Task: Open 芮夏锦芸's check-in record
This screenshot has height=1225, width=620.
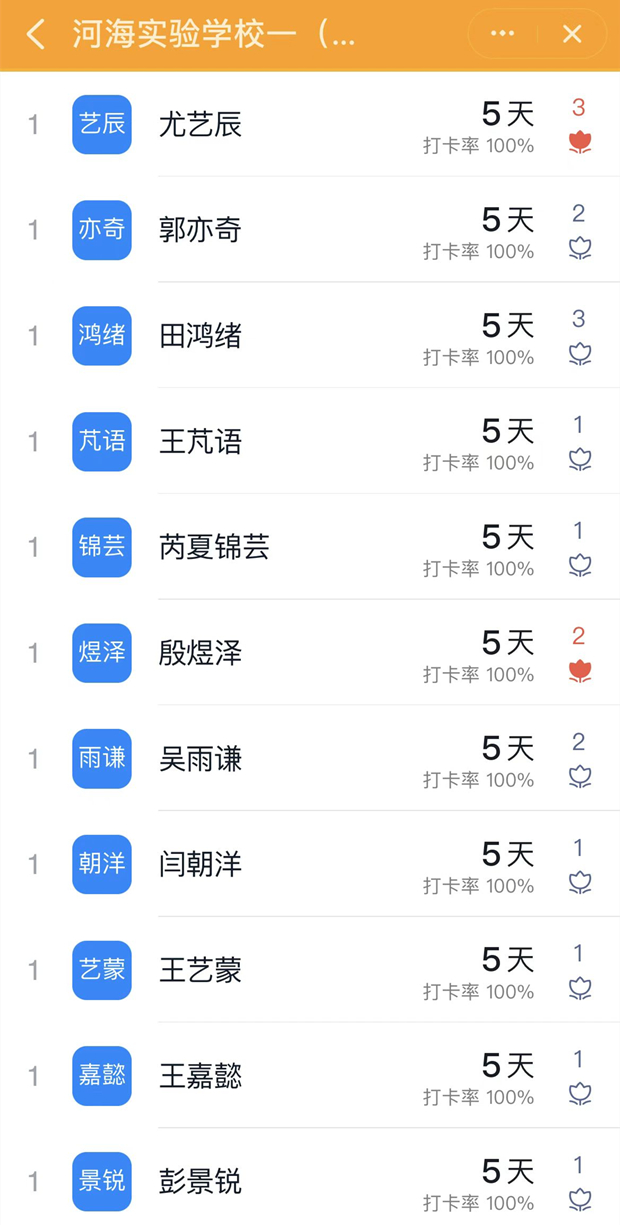Action: pos(310,547)
